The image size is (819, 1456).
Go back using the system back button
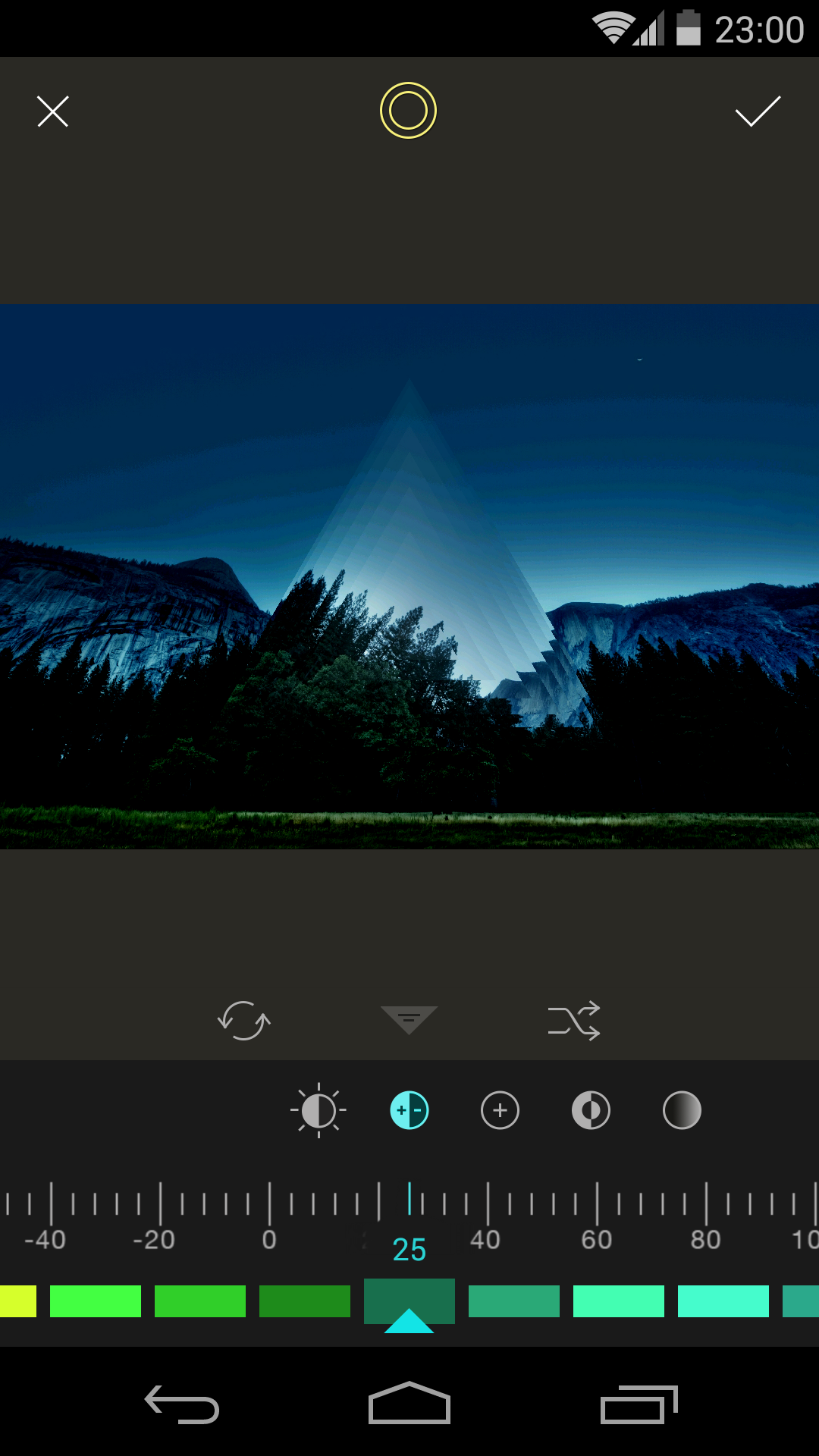[182, 1404]
